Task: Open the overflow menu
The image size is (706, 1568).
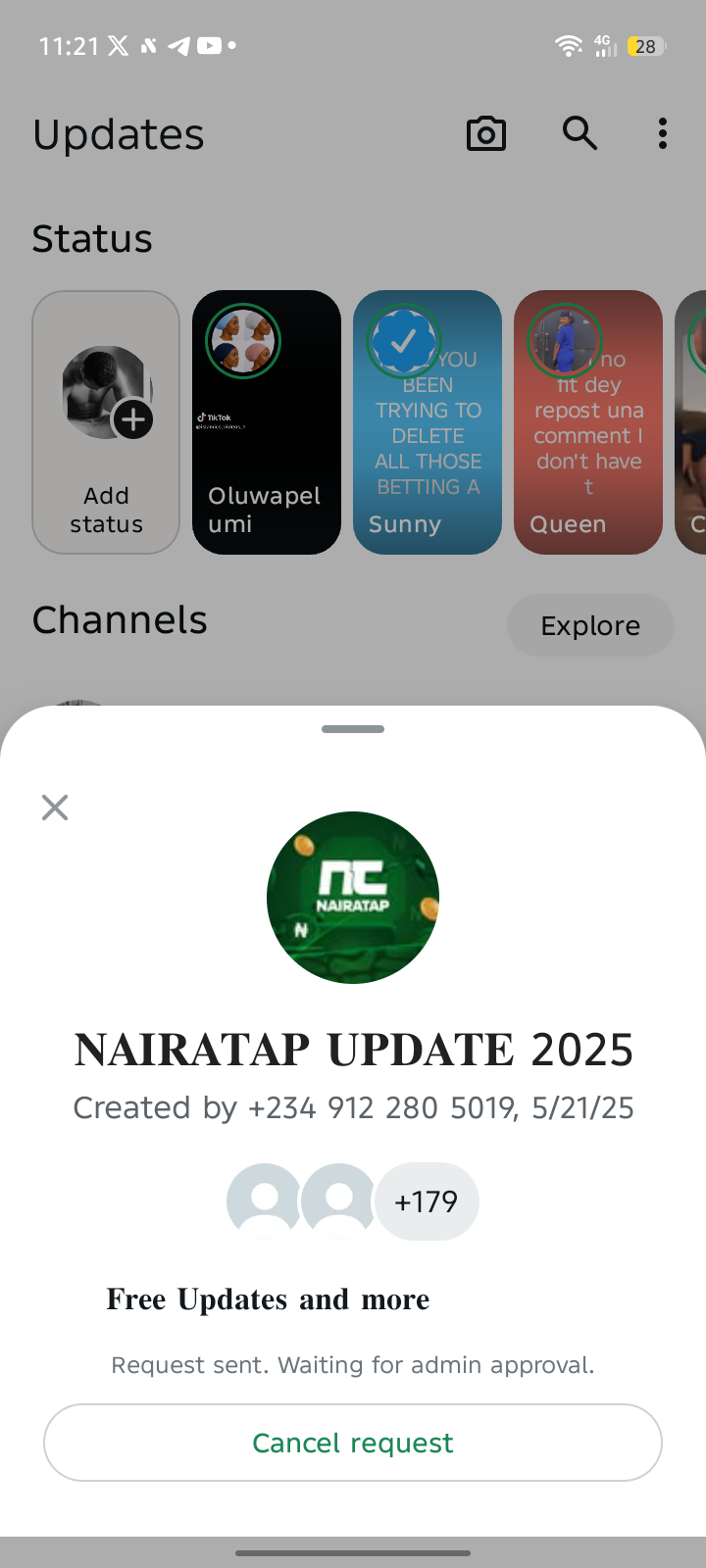Action: [663, 133]
